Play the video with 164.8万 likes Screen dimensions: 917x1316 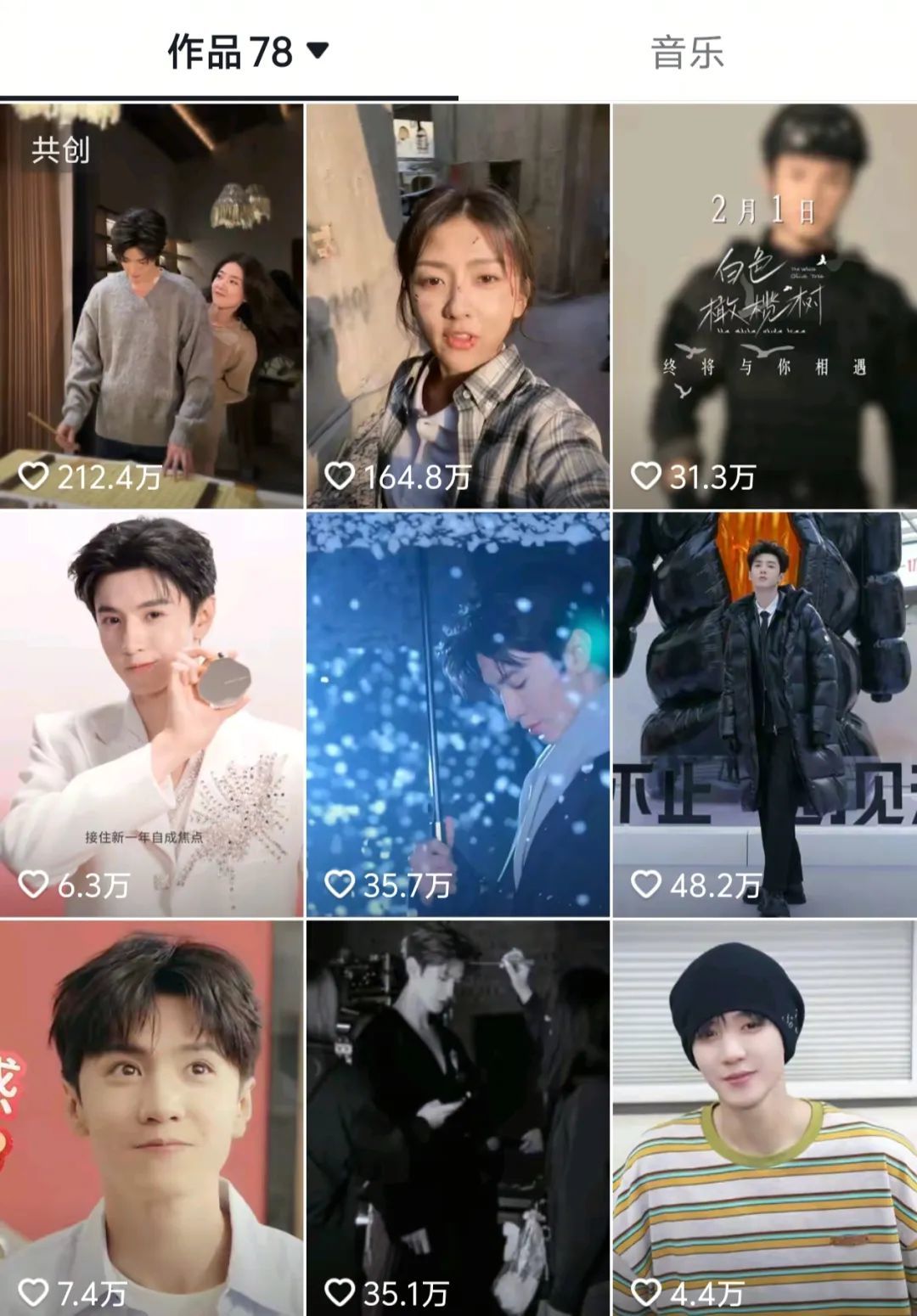(458, 306)
